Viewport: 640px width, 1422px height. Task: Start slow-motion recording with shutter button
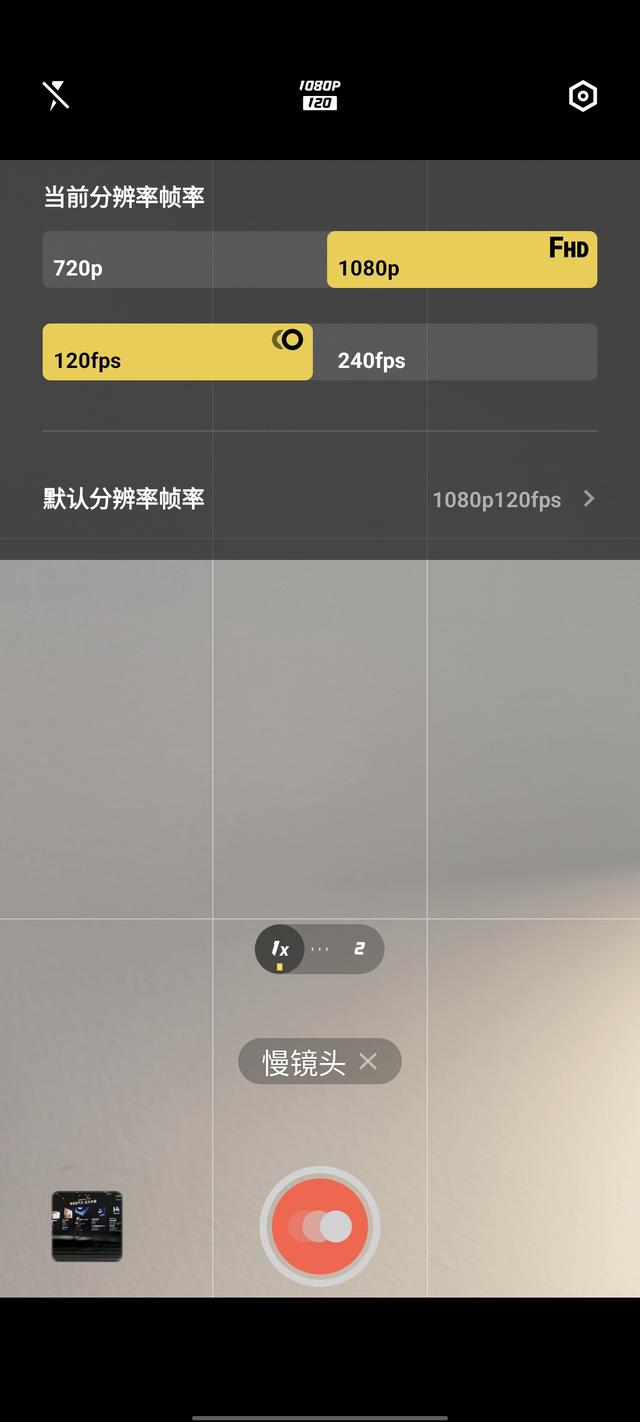coord(320,1226)
